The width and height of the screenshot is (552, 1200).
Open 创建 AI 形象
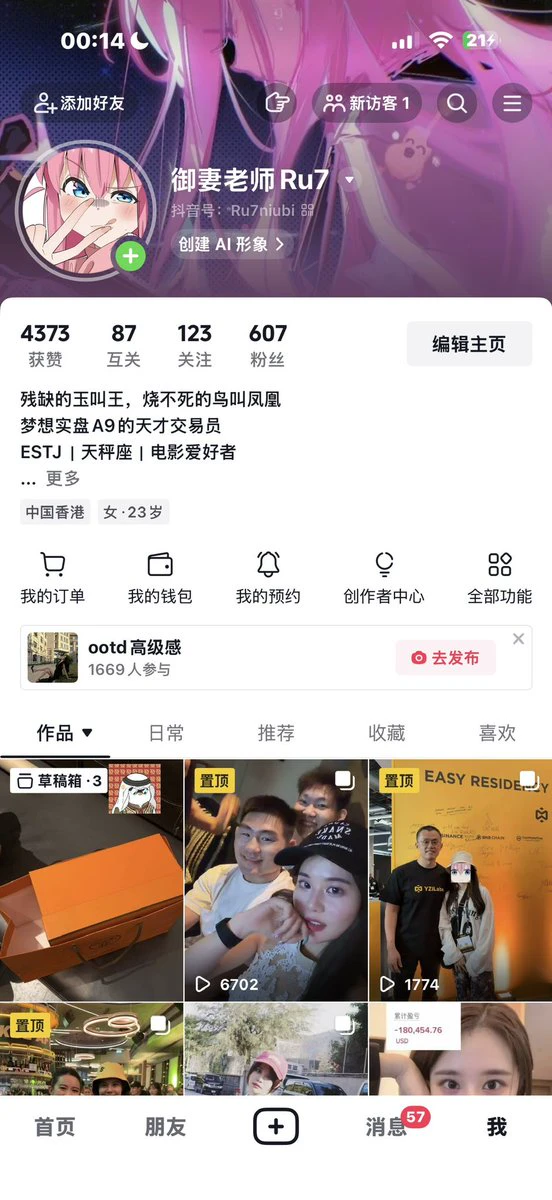click(x=232, y=244)
